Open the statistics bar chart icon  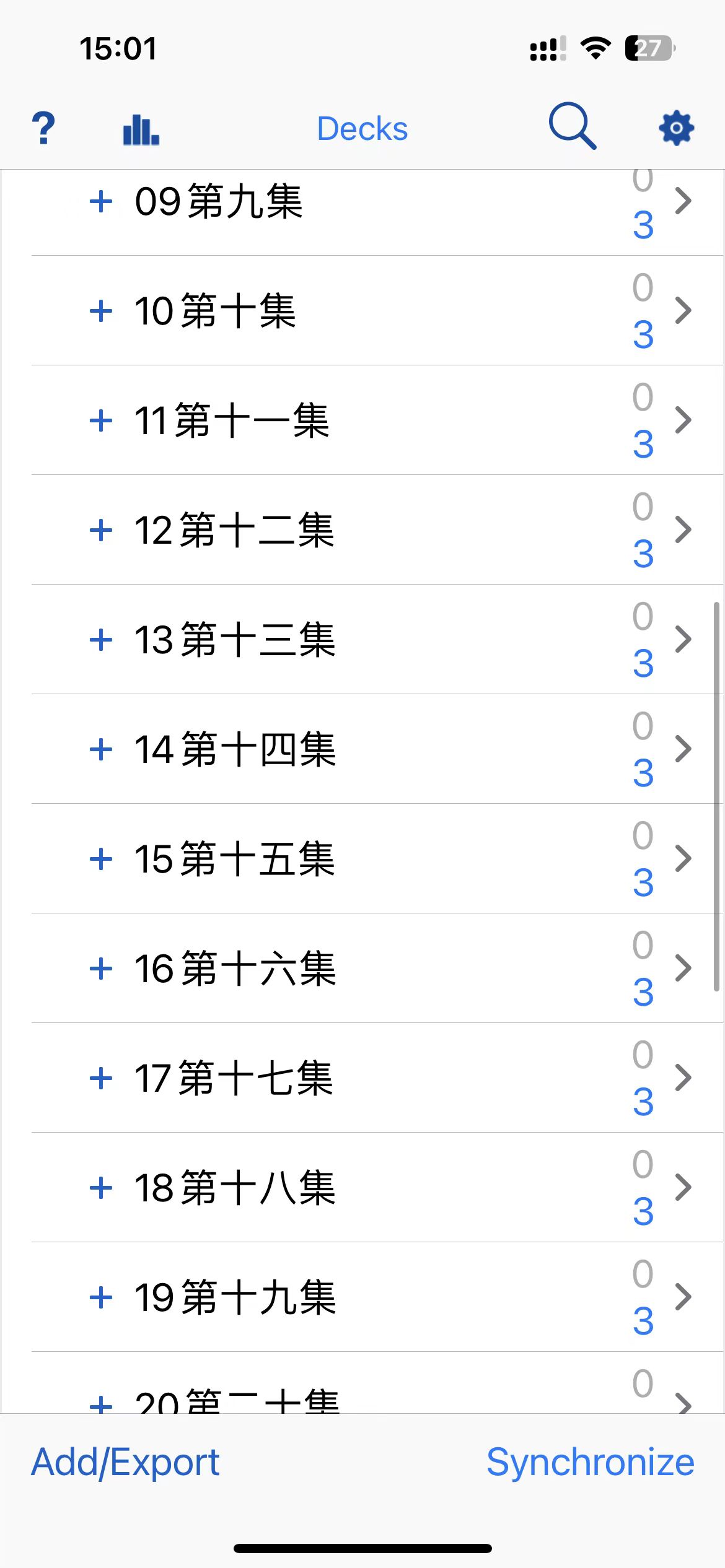click(x=141, y=129)
